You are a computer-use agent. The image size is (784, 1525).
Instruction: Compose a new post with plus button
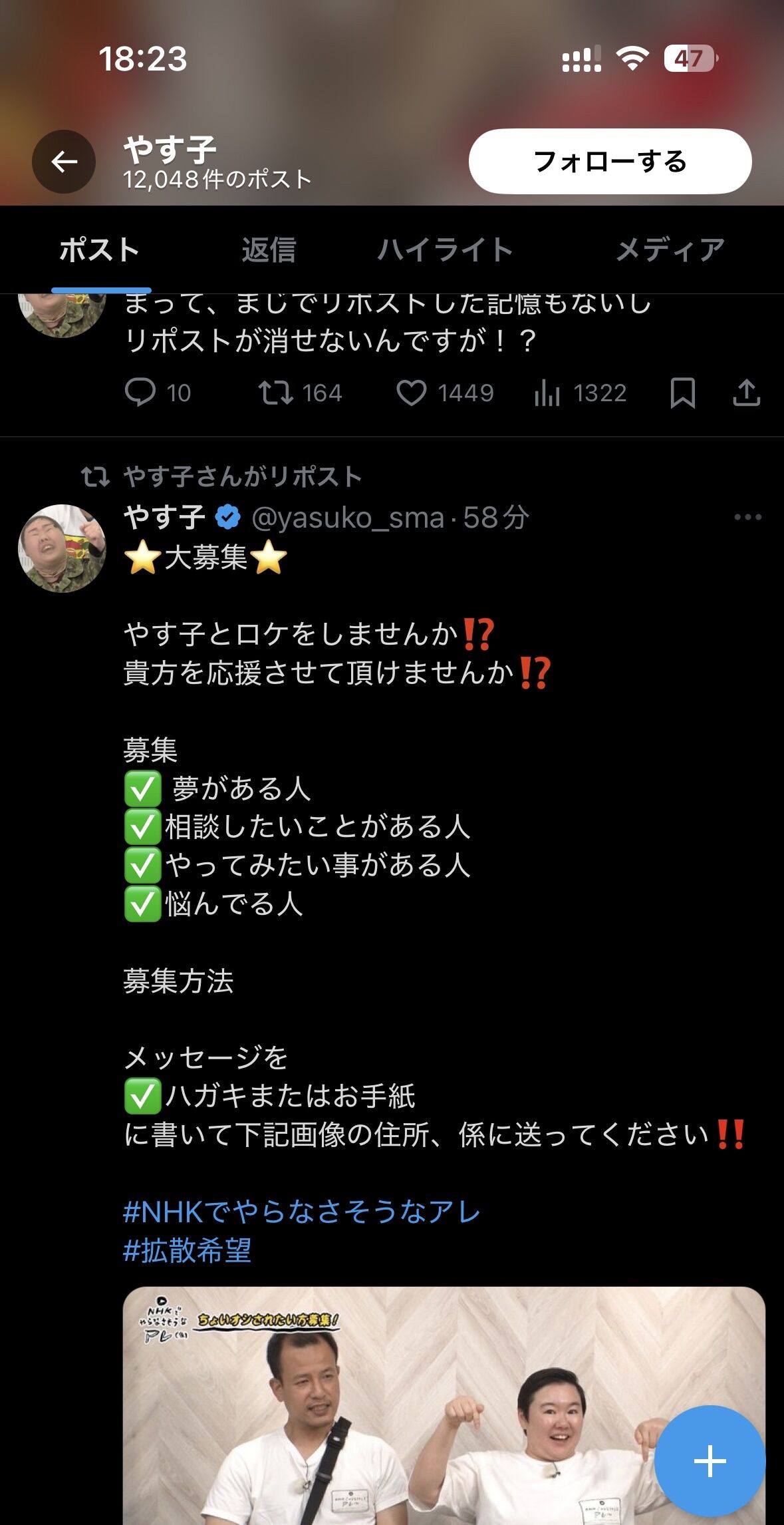click(710, 1460)
